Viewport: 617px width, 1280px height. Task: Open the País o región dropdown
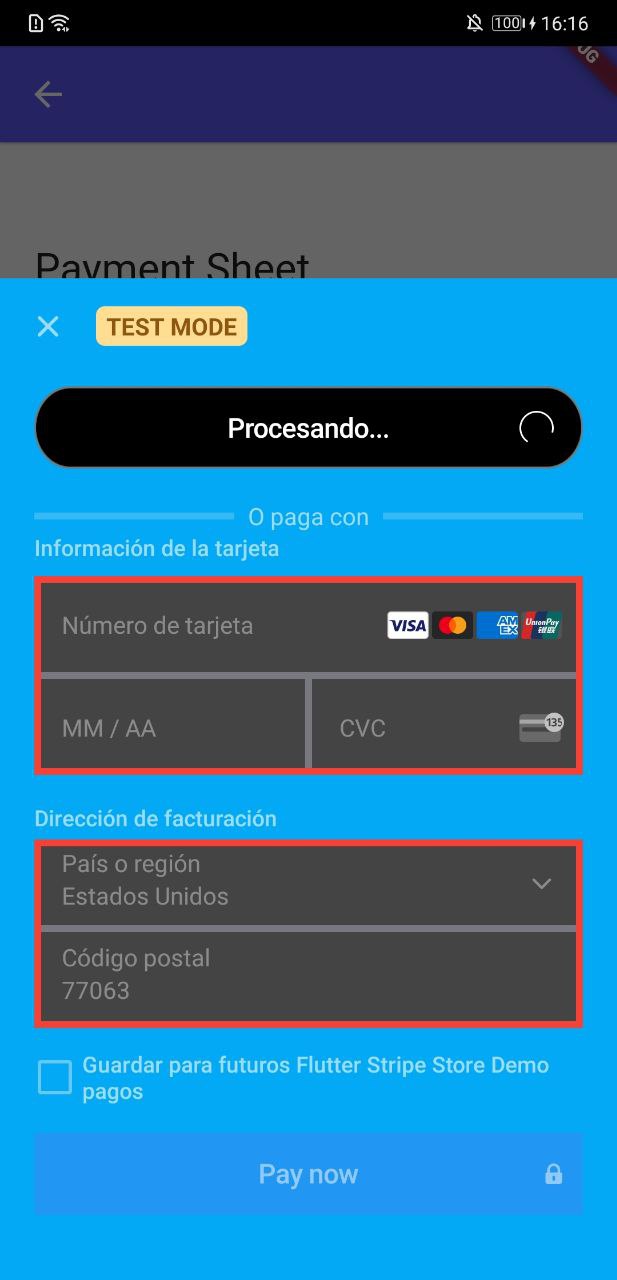308,882
